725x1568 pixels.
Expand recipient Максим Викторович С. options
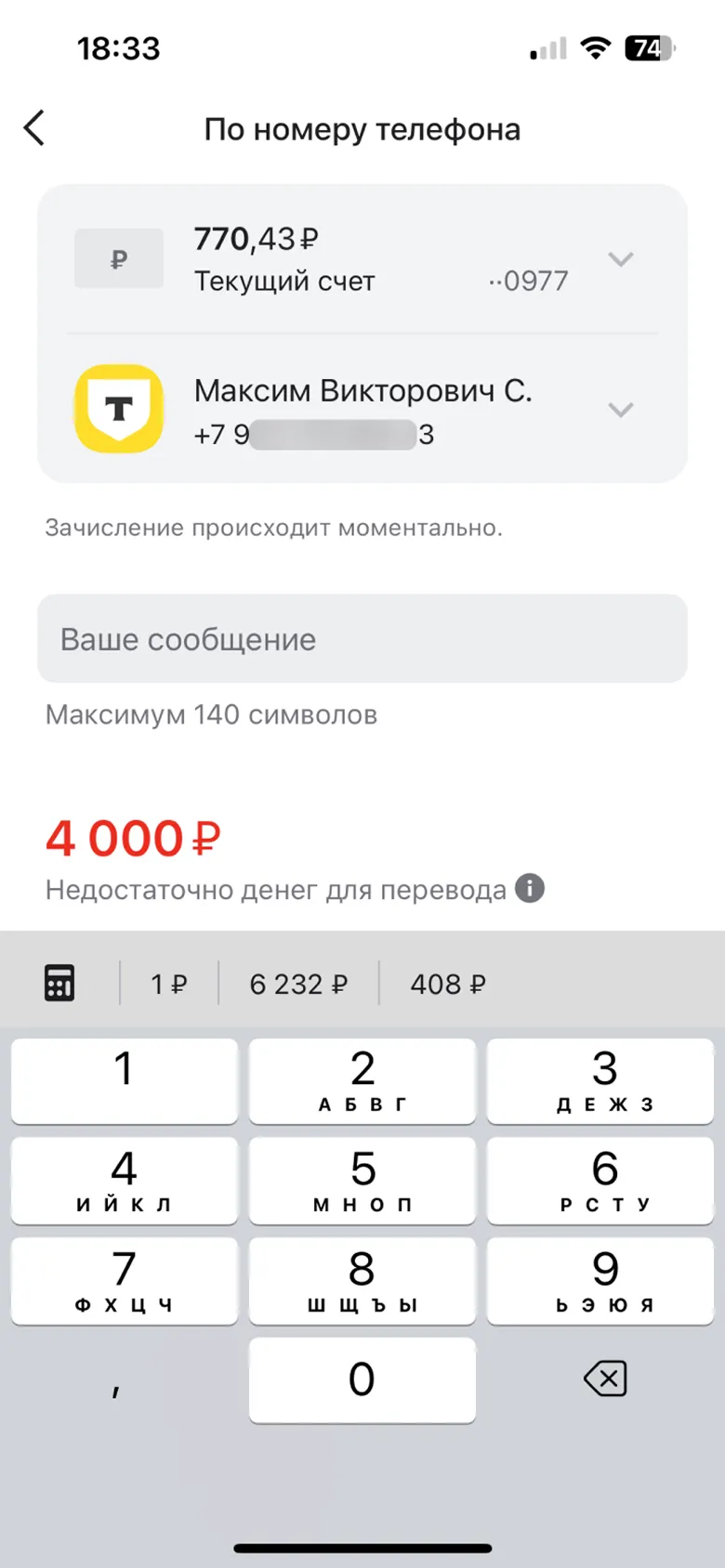point(620,410)
